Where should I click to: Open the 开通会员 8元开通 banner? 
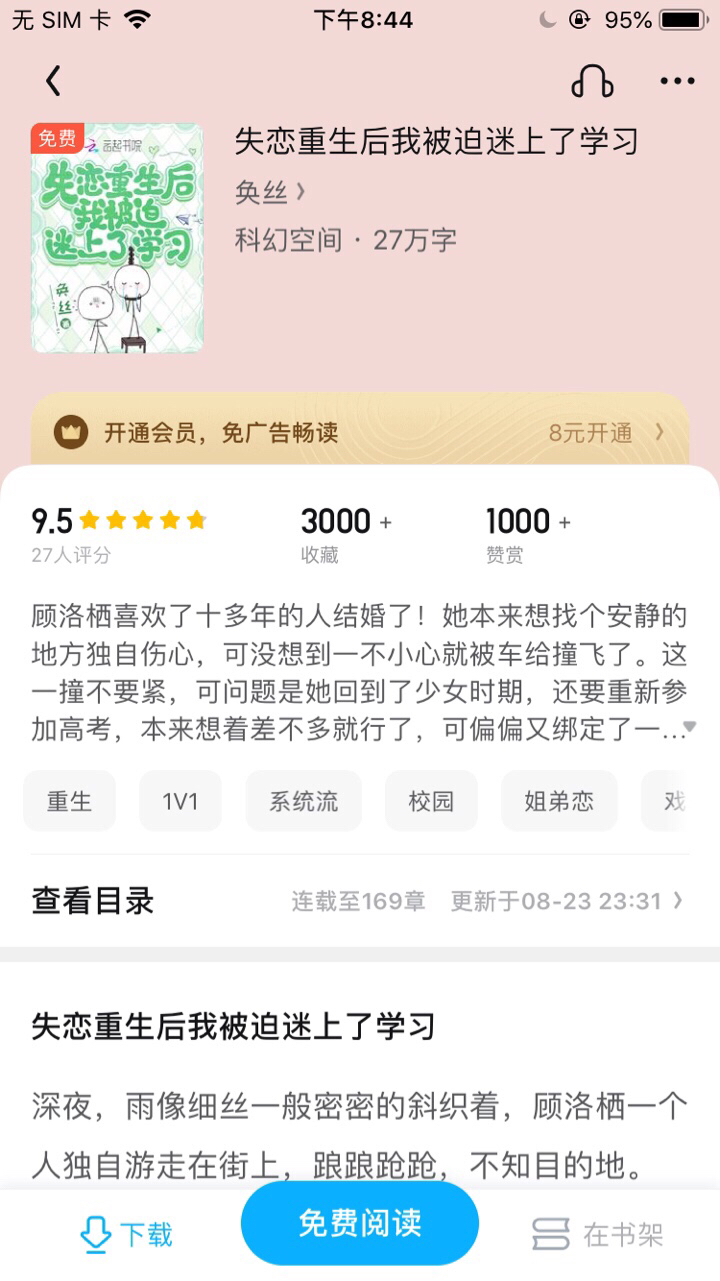point(360,432)
